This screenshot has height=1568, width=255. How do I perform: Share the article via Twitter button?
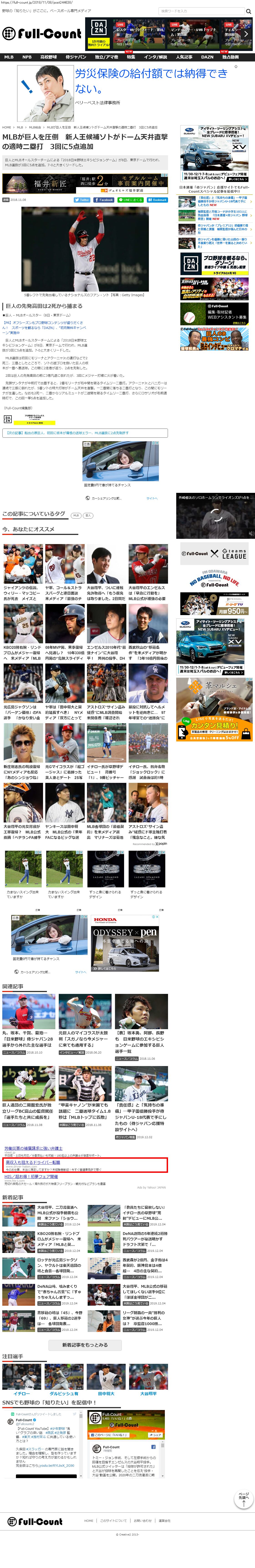(x=82, y=200)
